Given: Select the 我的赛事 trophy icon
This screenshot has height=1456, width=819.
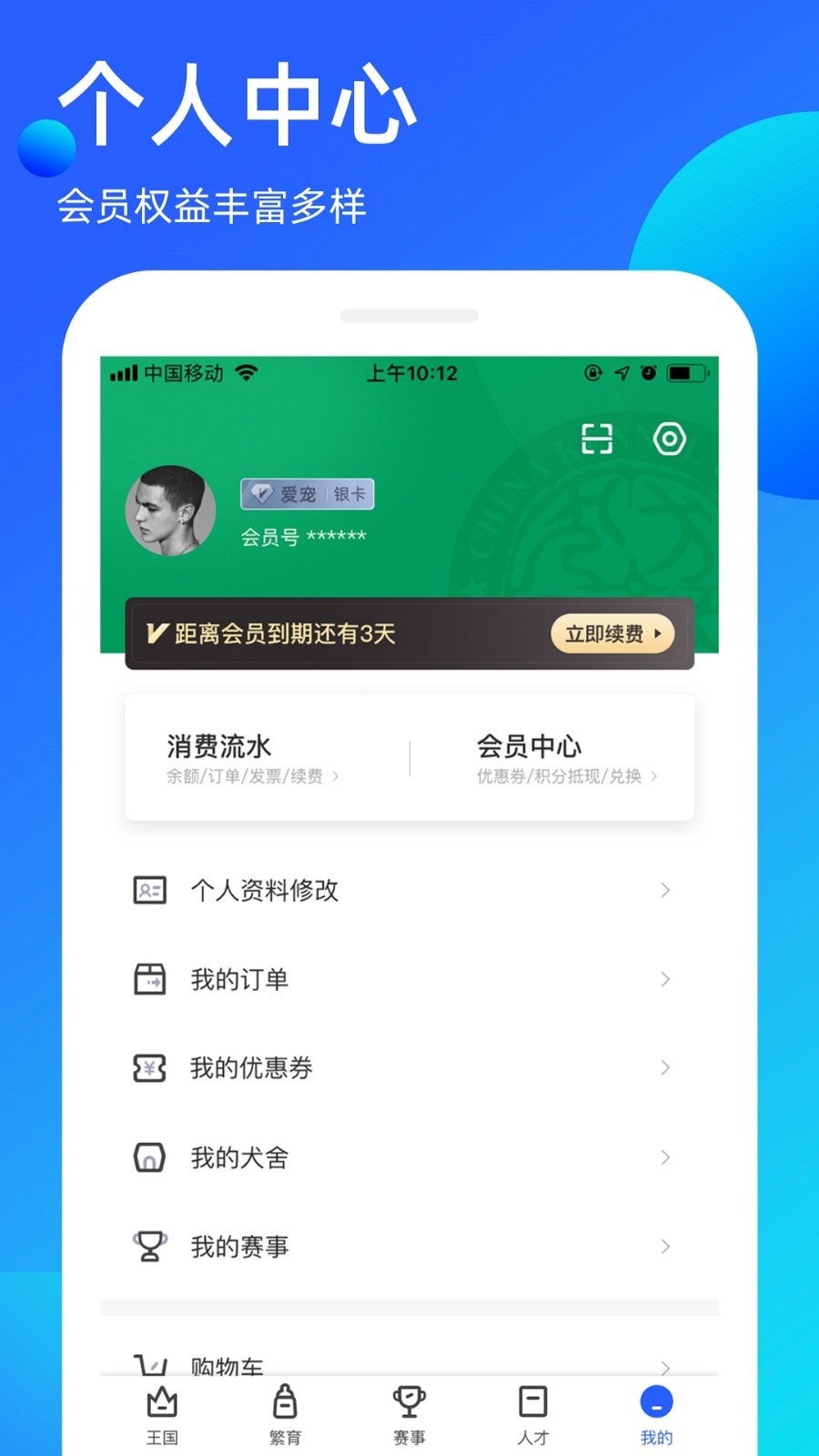Looking at the screenshot, I should coord(148,1246).
